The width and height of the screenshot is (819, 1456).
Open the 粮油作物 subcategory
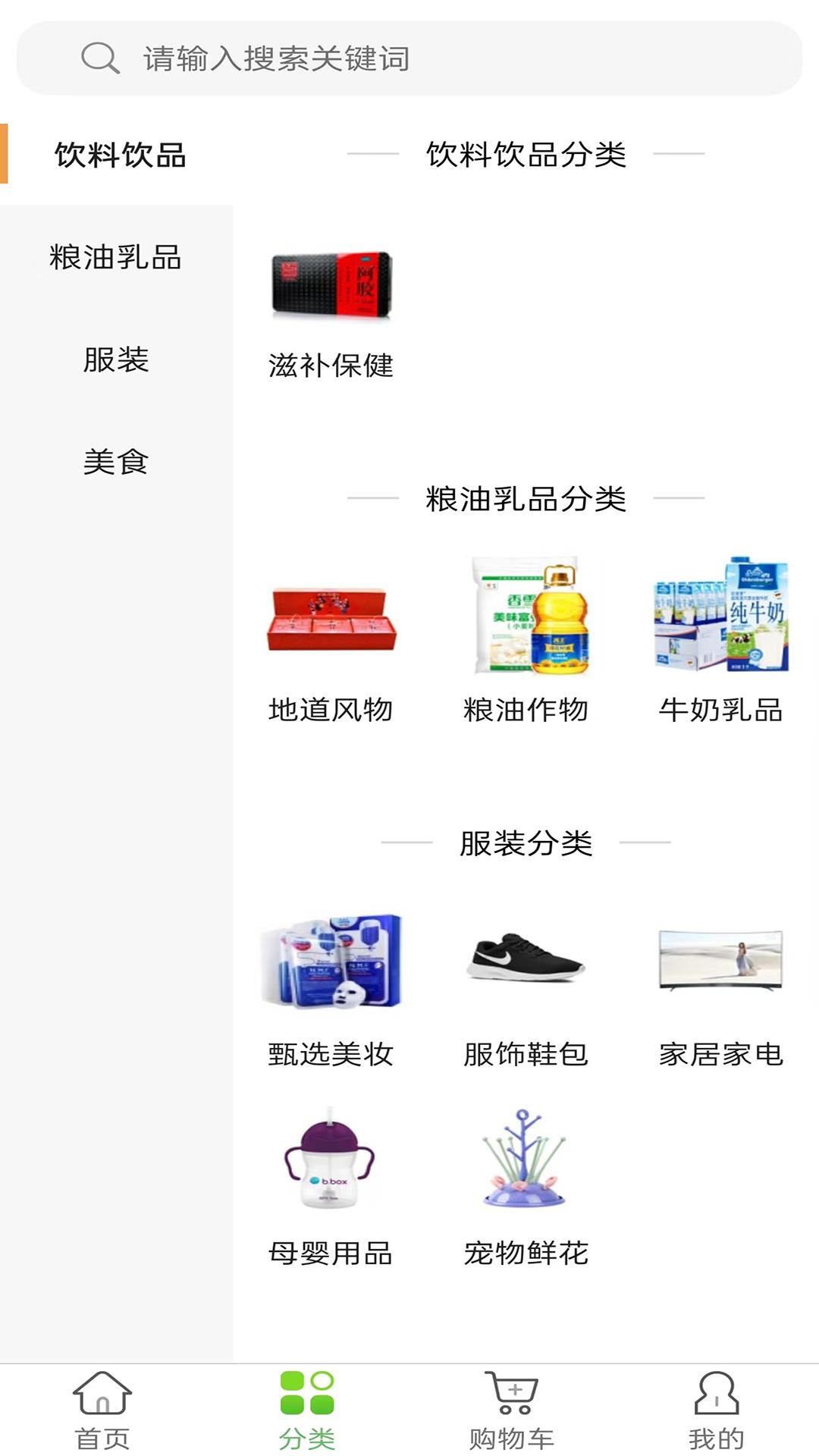(526, 642)
